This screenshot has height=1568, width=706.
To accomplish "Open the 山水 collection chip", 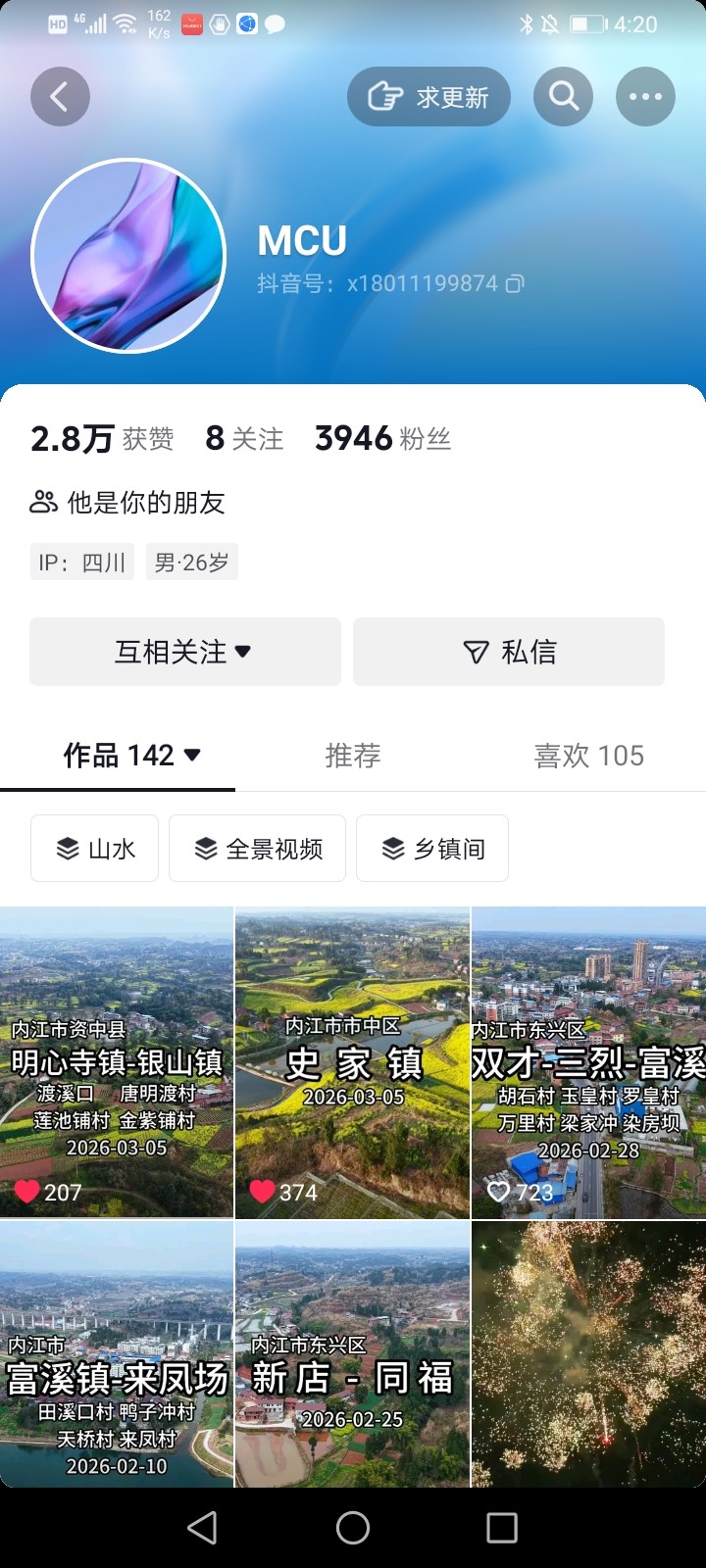I will (94, 849).
